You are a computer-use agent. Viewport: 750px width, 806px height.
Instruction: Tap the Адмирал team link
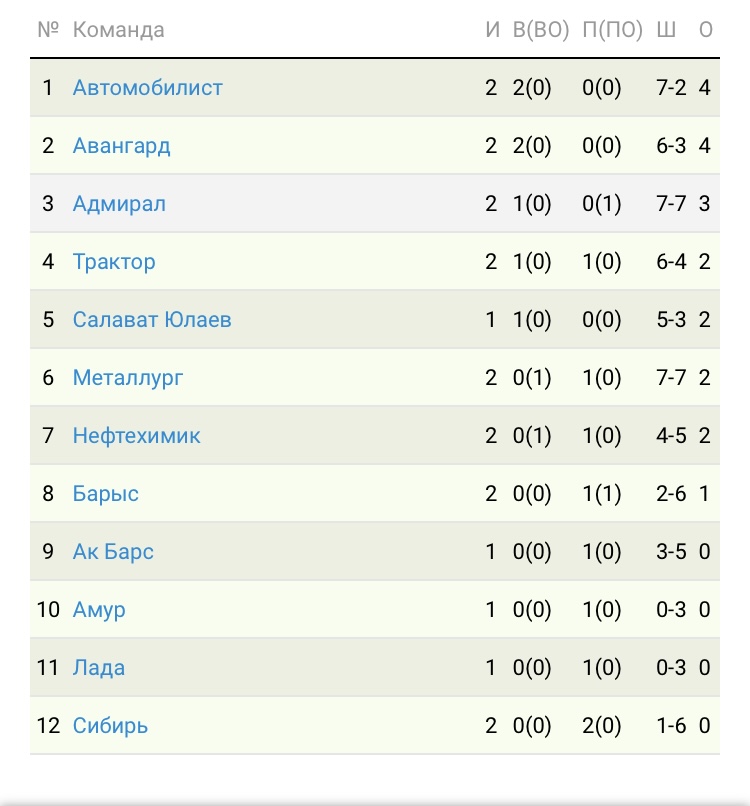119,204
